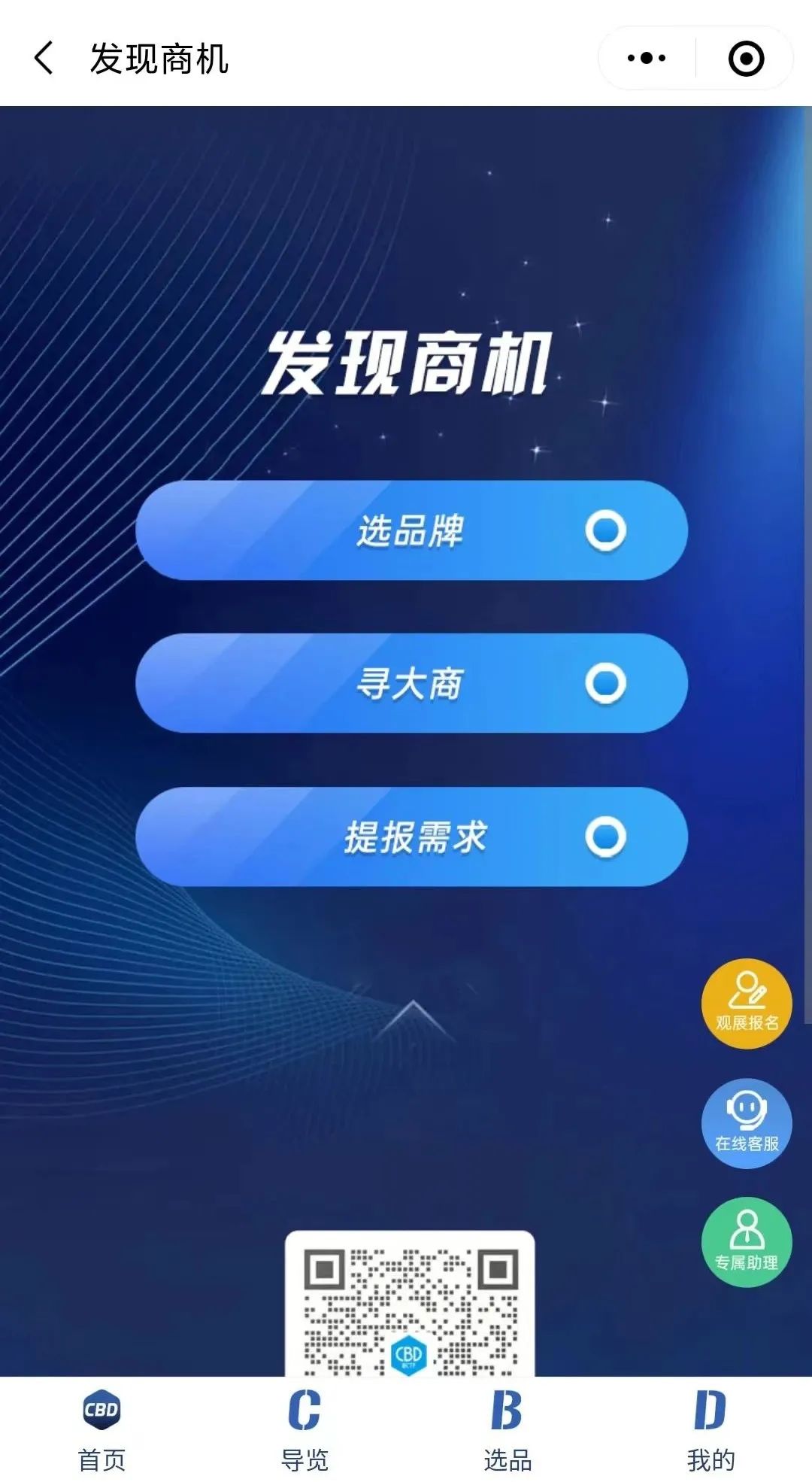Open 观展报名 floating button

tap(746, 1003)
